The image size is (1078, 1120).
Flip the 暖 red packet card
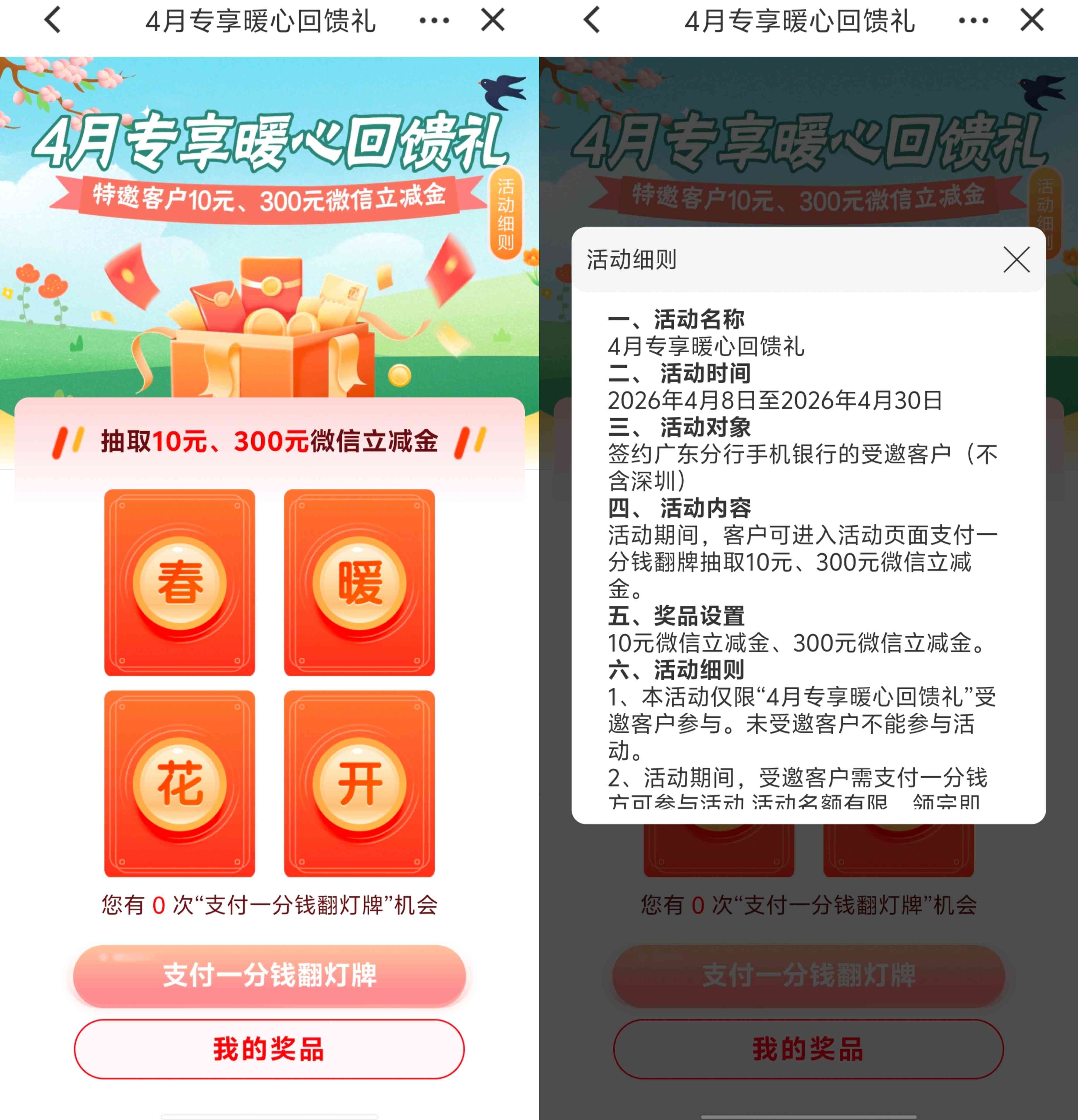pos(359,582)
